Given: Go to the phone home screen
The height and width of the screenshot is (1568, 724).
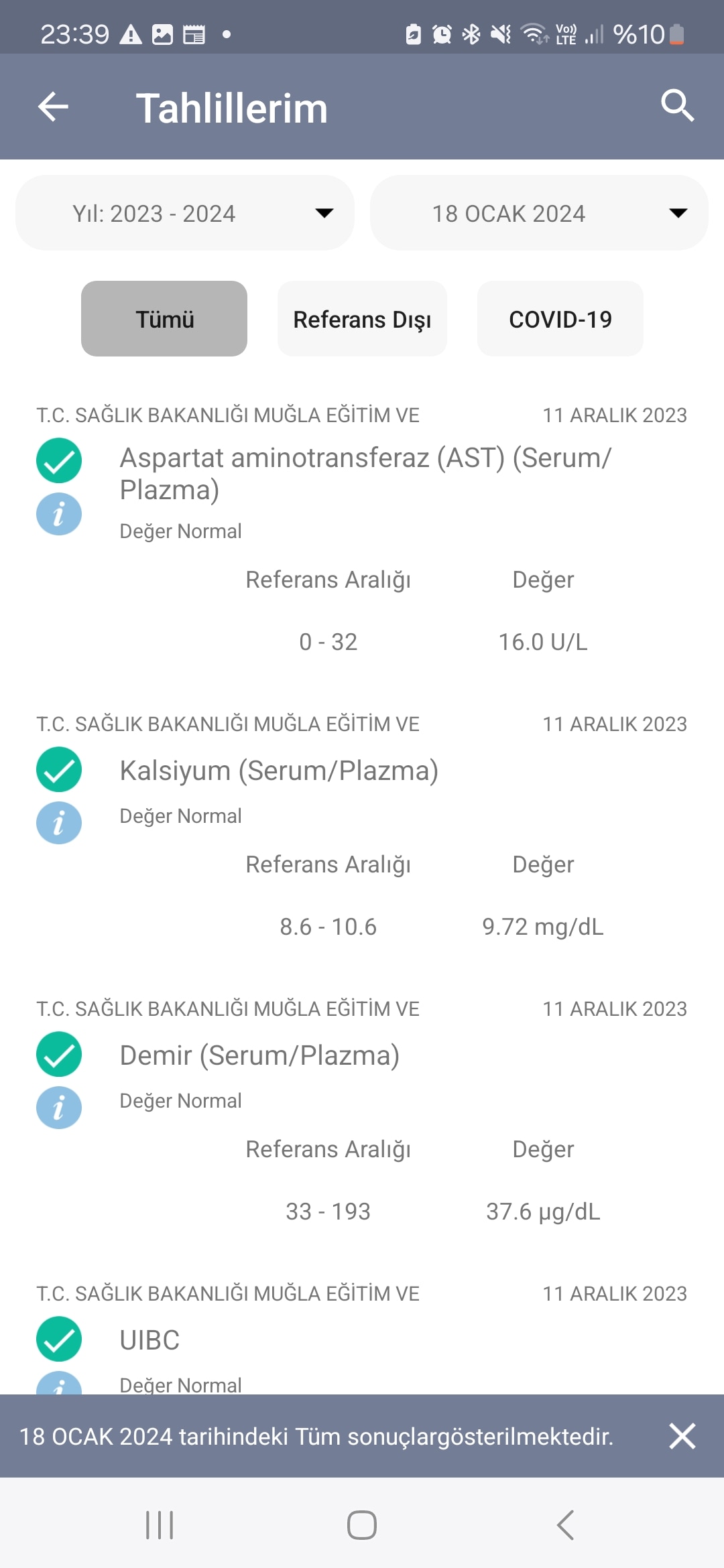Looking at the screenshot, I should [362, 1525].
